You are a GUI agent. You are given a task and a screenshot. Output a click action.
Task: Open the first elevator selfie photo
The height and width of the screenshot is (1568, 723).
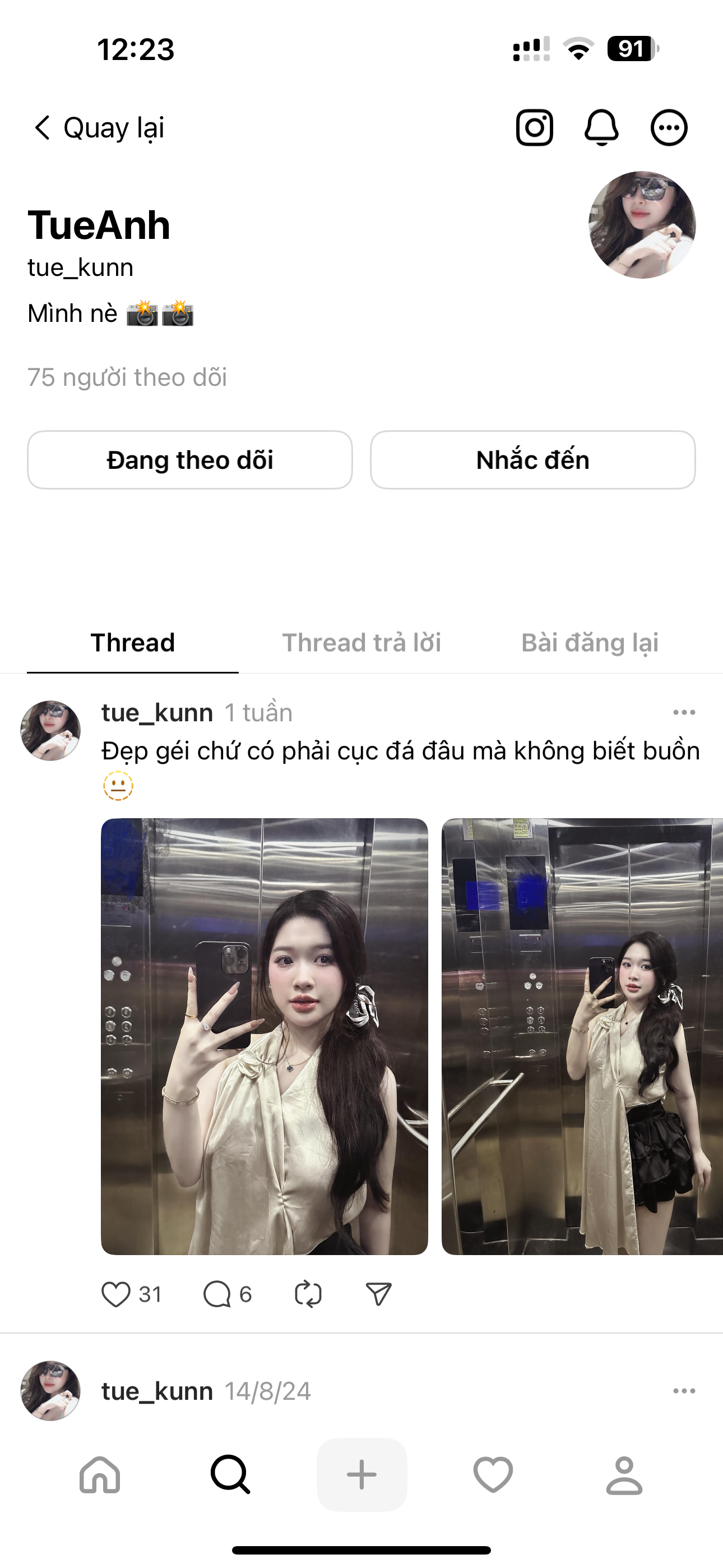click(264, 1036)
